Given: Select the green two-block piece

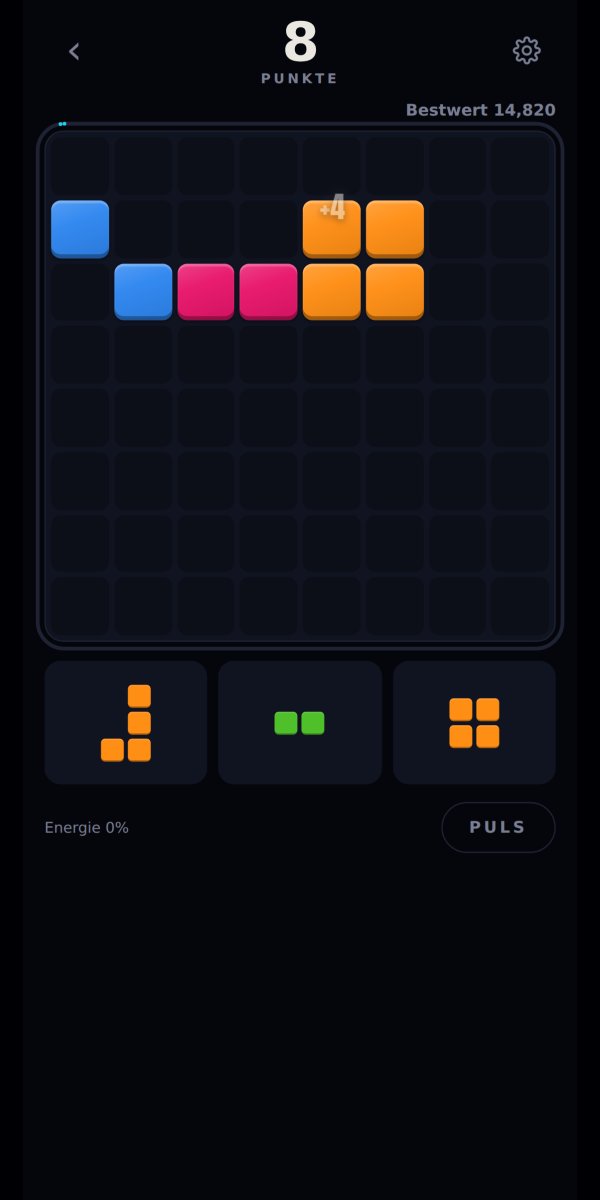Looking at the screenshot, I should click(300, 722).
